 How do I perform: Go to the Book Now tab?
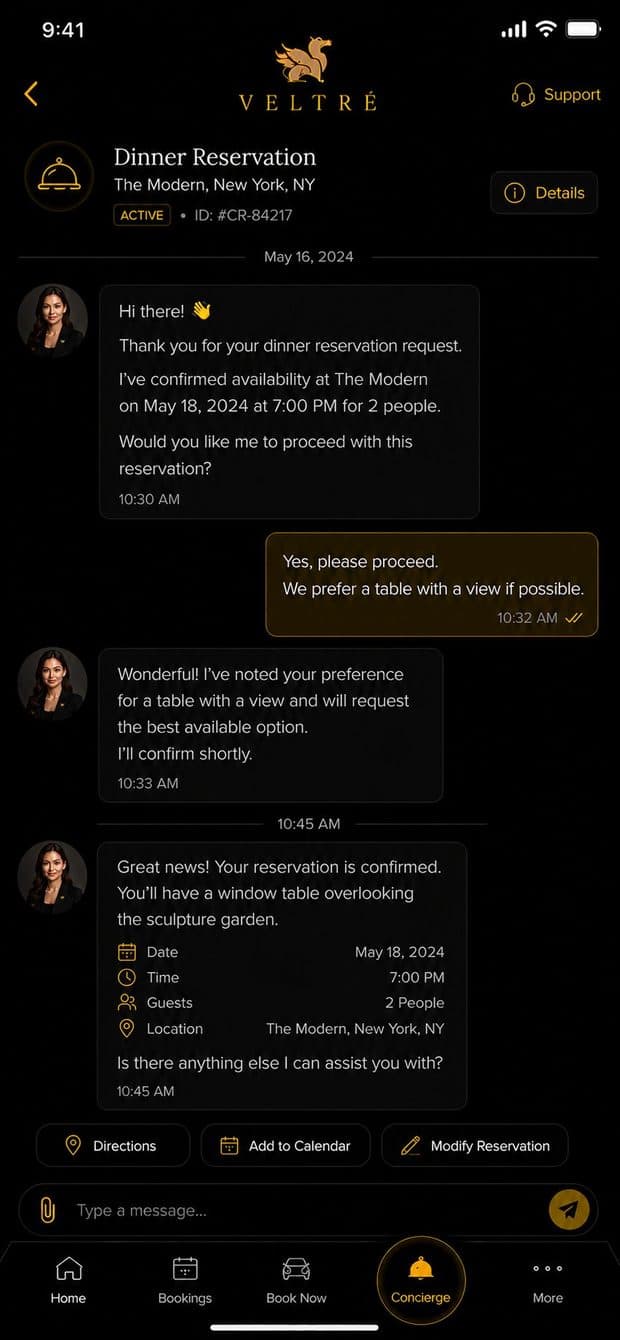point(296,1281)
